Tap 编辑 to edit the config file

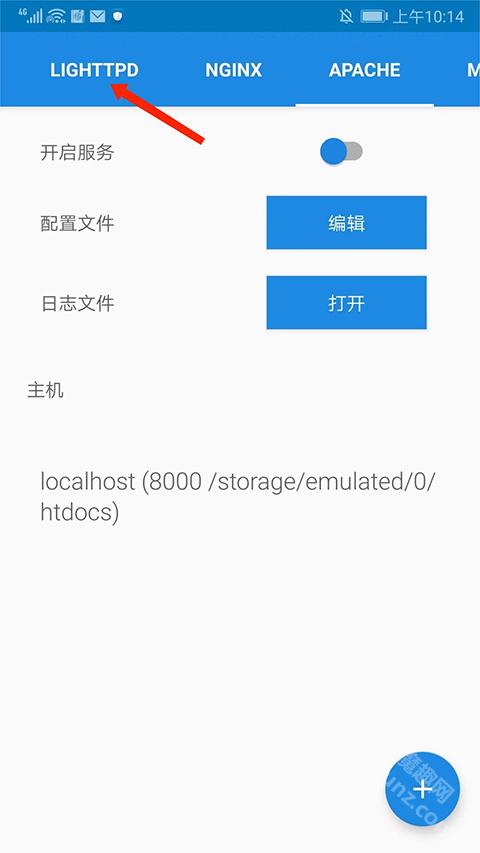(x=346, y=223)
